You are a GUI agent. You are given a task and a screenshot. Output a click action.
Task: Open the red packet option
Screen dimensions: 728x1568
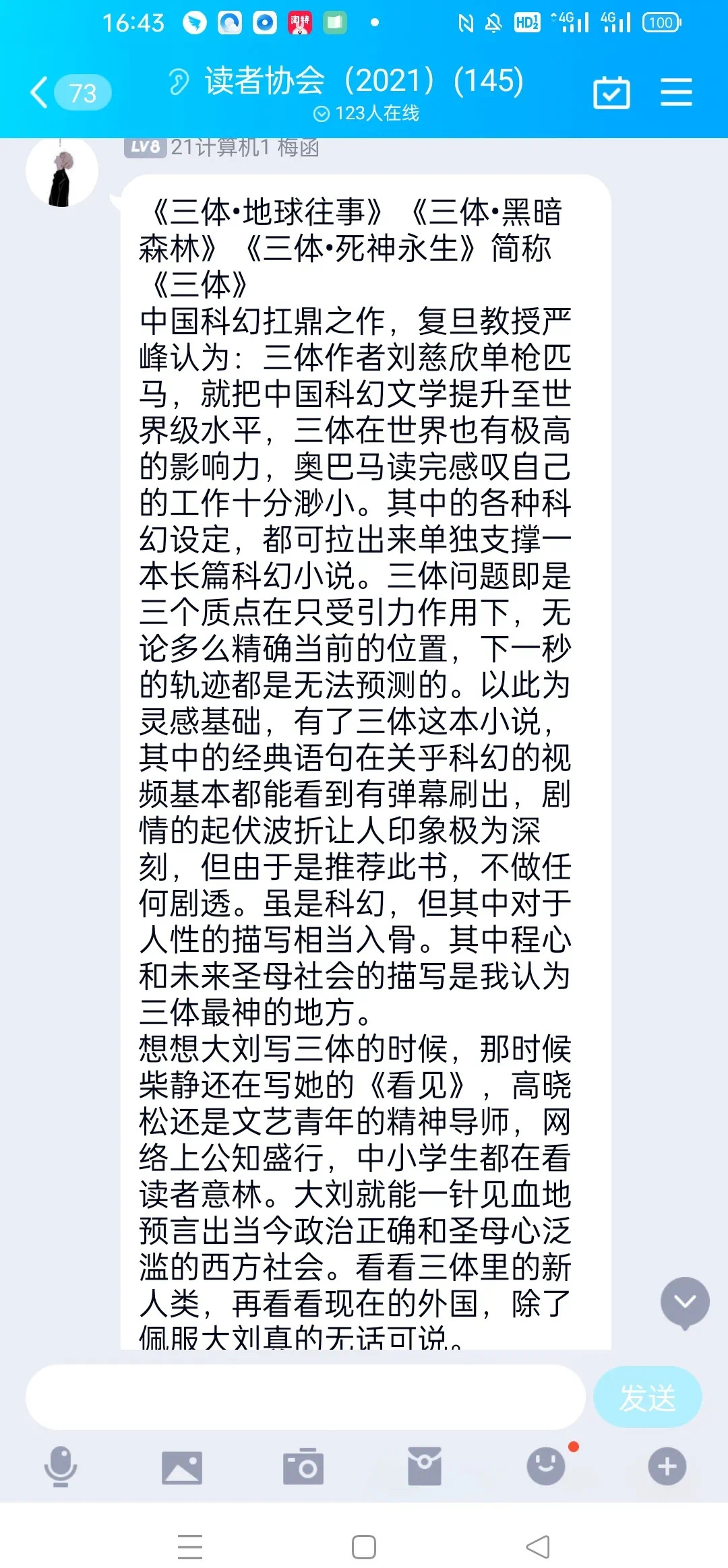pos(425,1466)
